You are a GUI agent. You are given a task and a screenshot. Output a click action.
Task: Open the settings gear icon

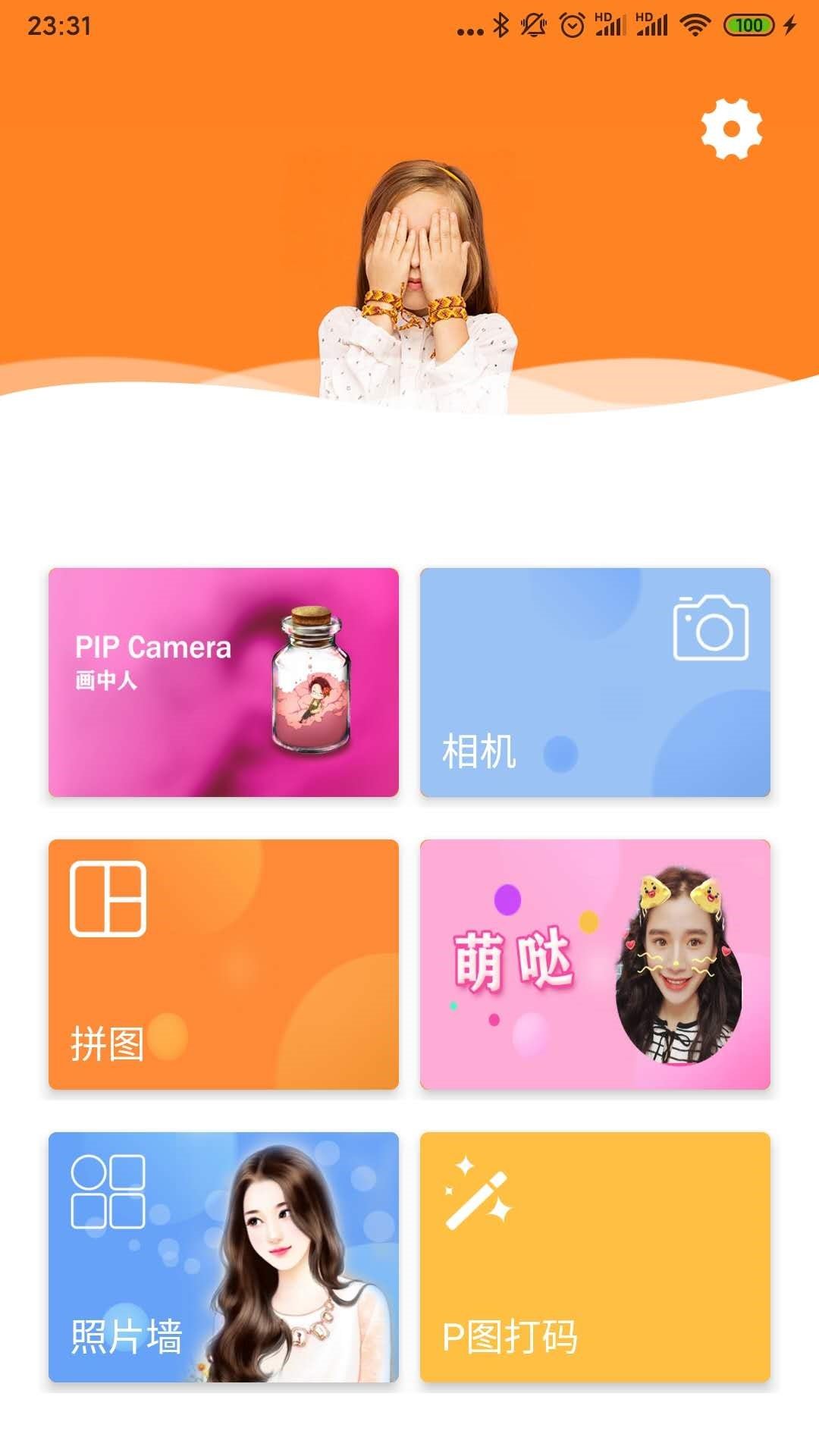731,129
